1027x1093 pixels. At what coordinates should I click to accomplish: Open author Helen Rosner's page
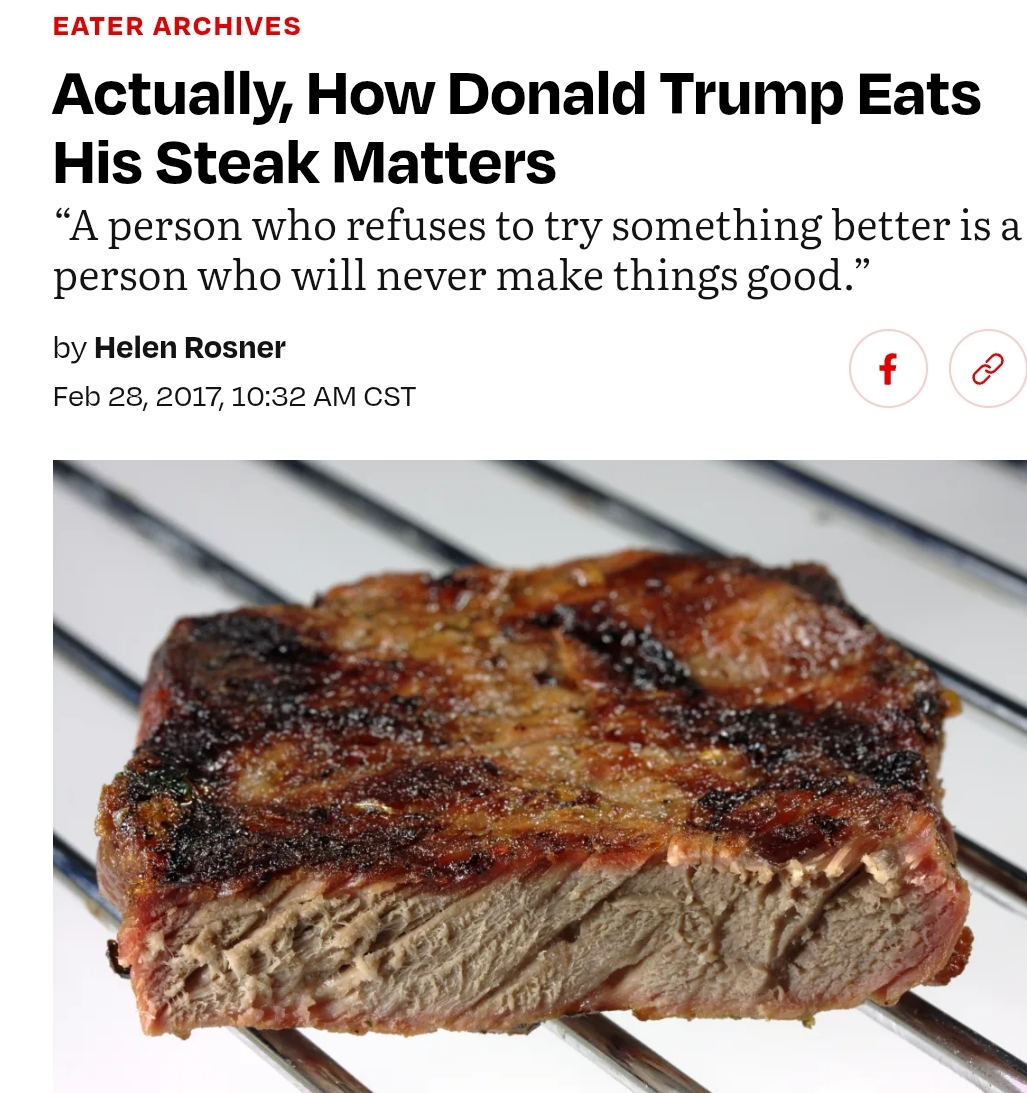coord(190,348)
